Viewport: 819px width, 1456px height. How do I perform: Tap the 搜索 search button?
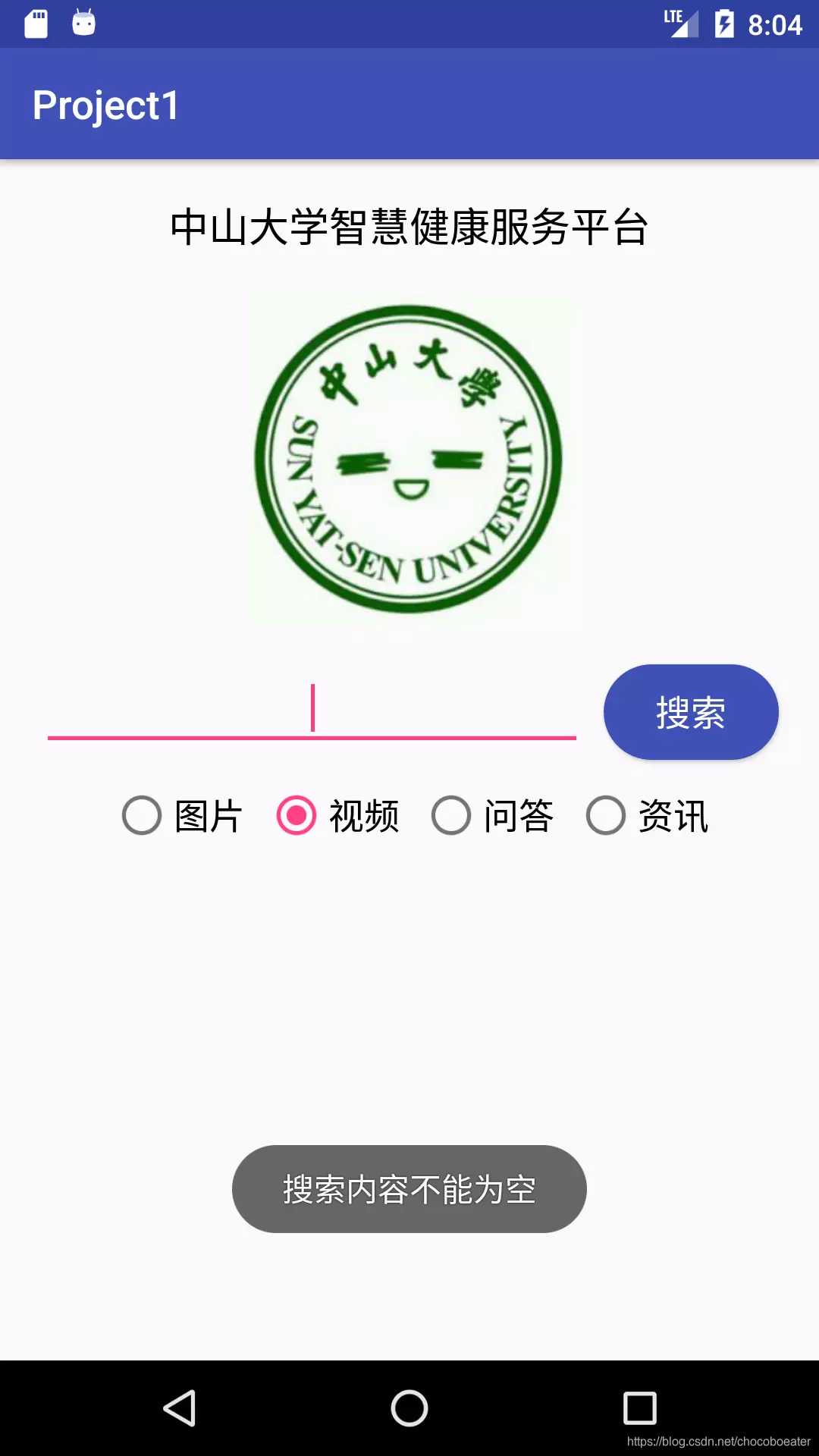tap(691, 712)
